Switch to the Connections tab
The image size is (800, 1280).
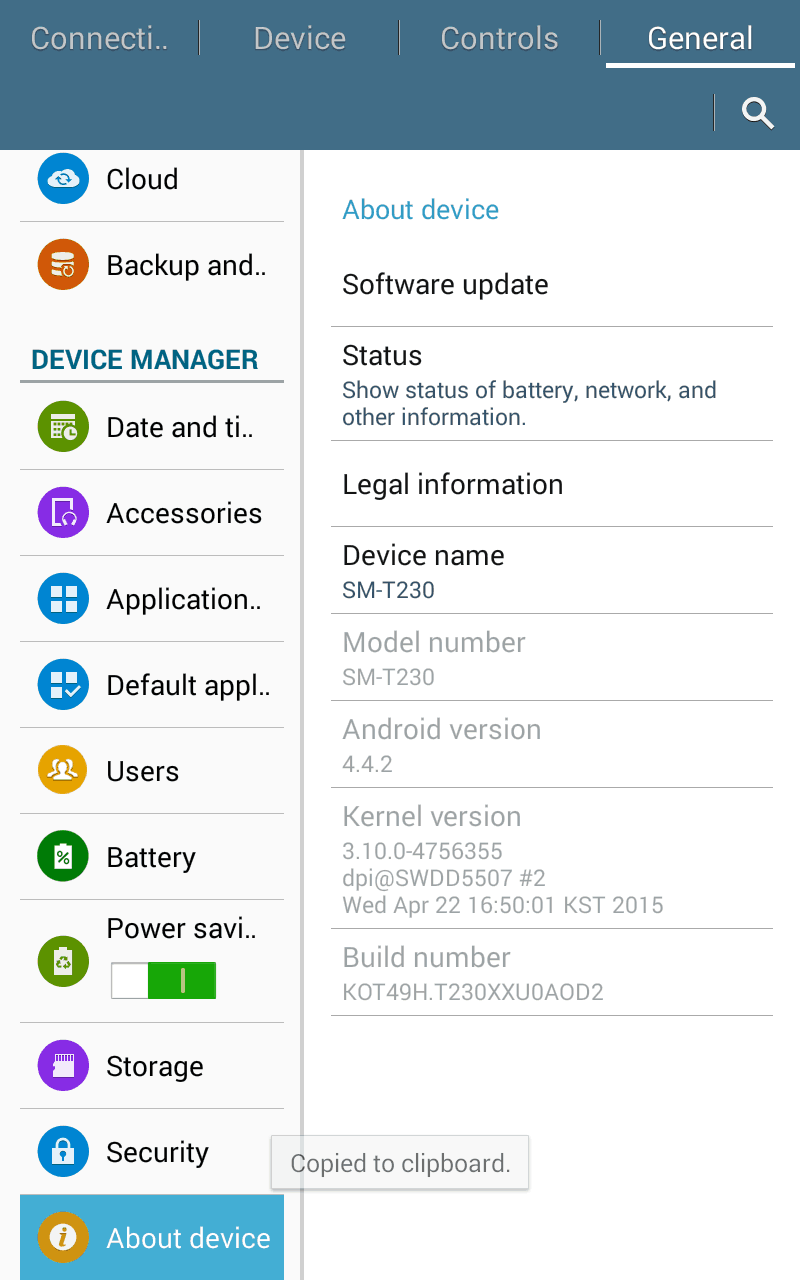[x=99, y=39]
